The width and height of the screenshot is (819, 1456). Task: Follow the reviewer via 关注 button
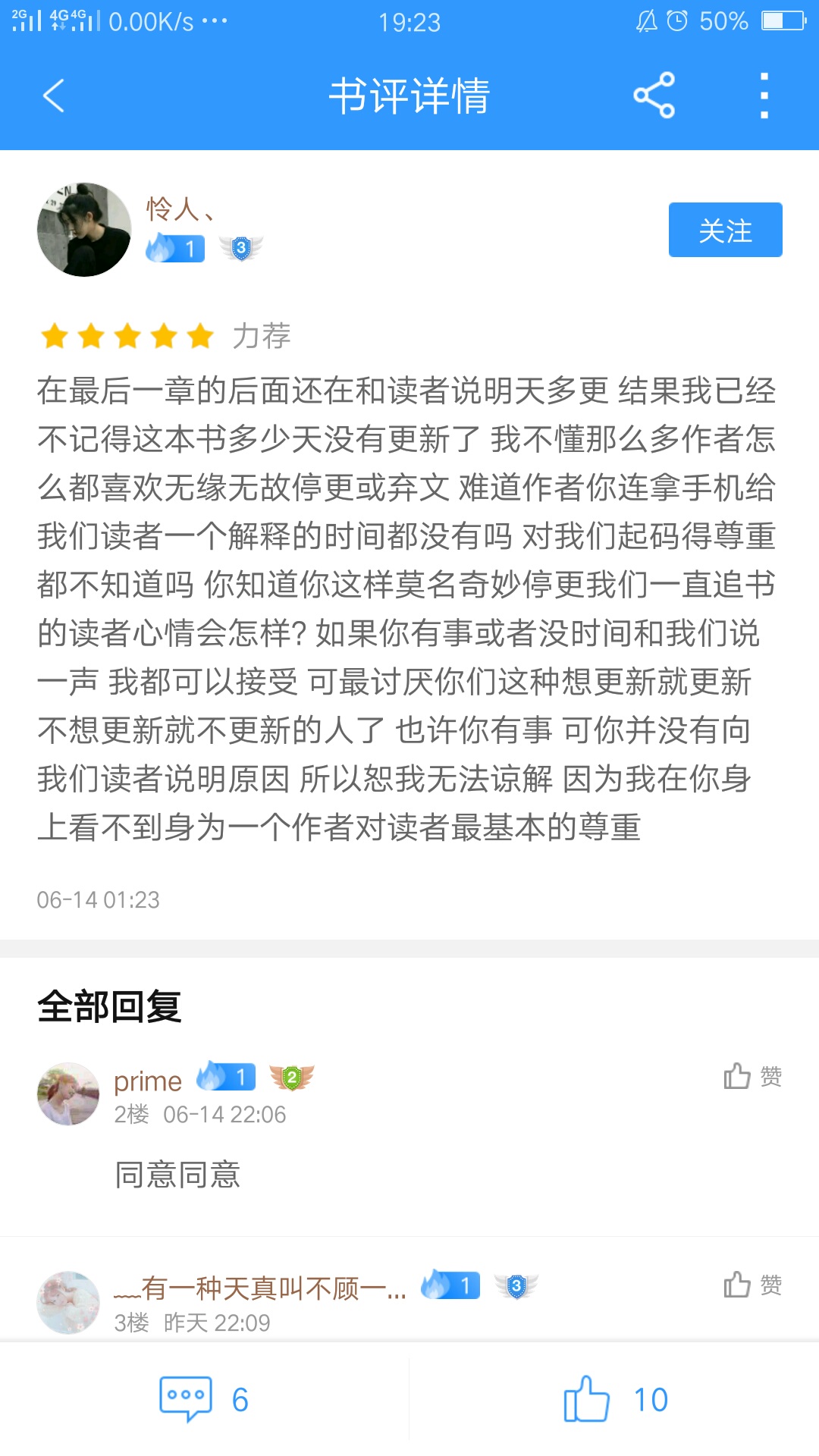[x=725, y=230]
